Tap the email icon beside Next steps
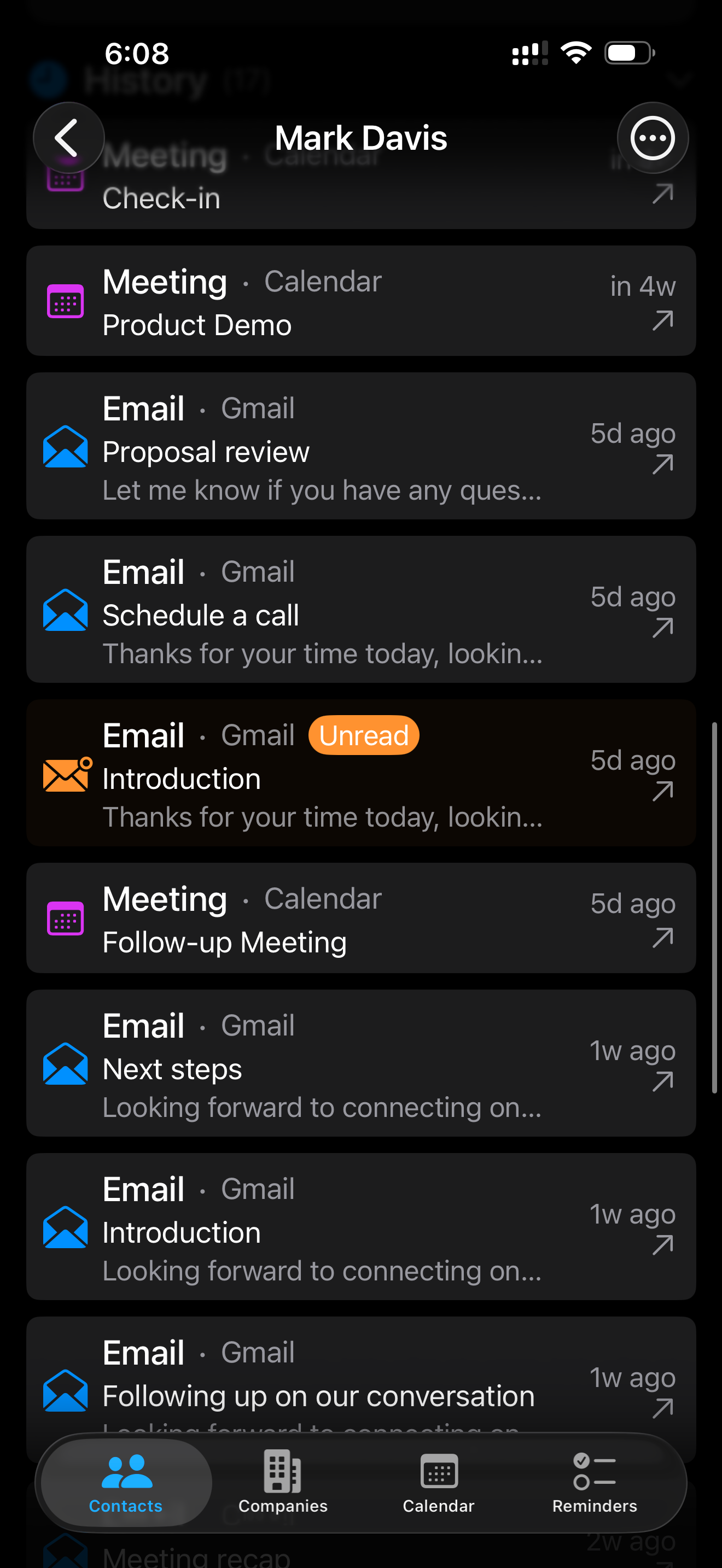The height and width of the screenshot is (1568, 722). pyautogui.click(x=65, y=1064)
